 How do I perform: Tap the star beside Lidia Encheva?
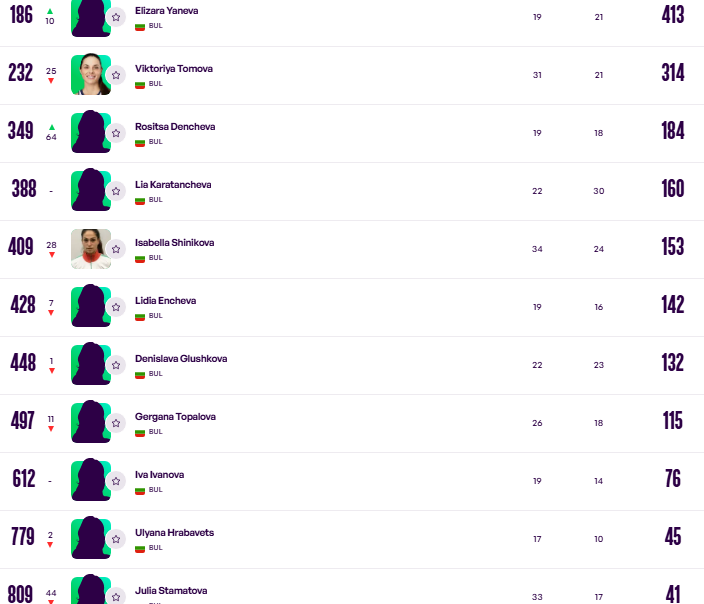click(x=116, y=307)
